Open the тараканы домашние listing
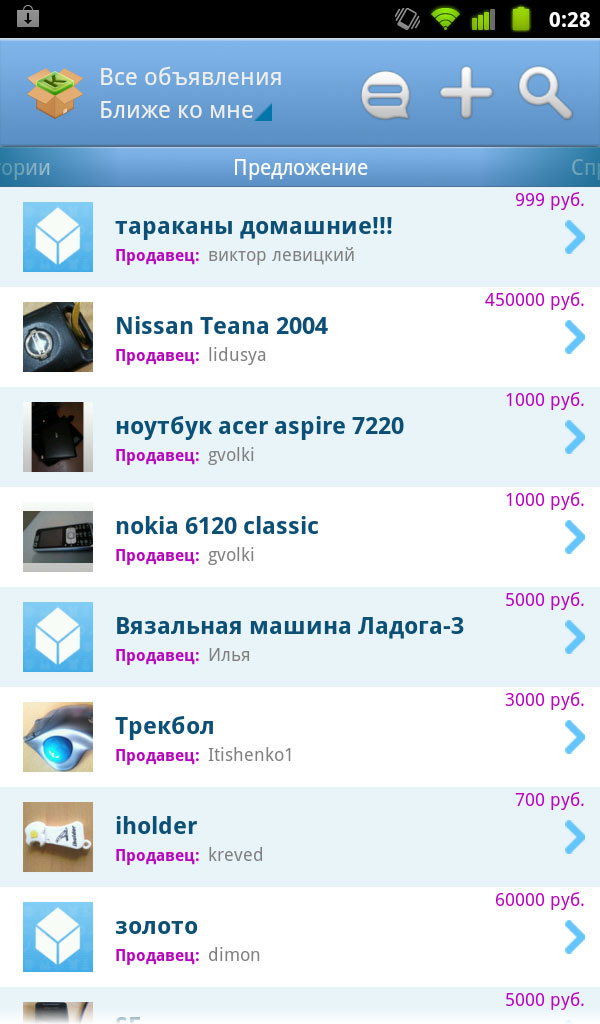The height and width of the screenshot is (1024, 600). point(300,237)
